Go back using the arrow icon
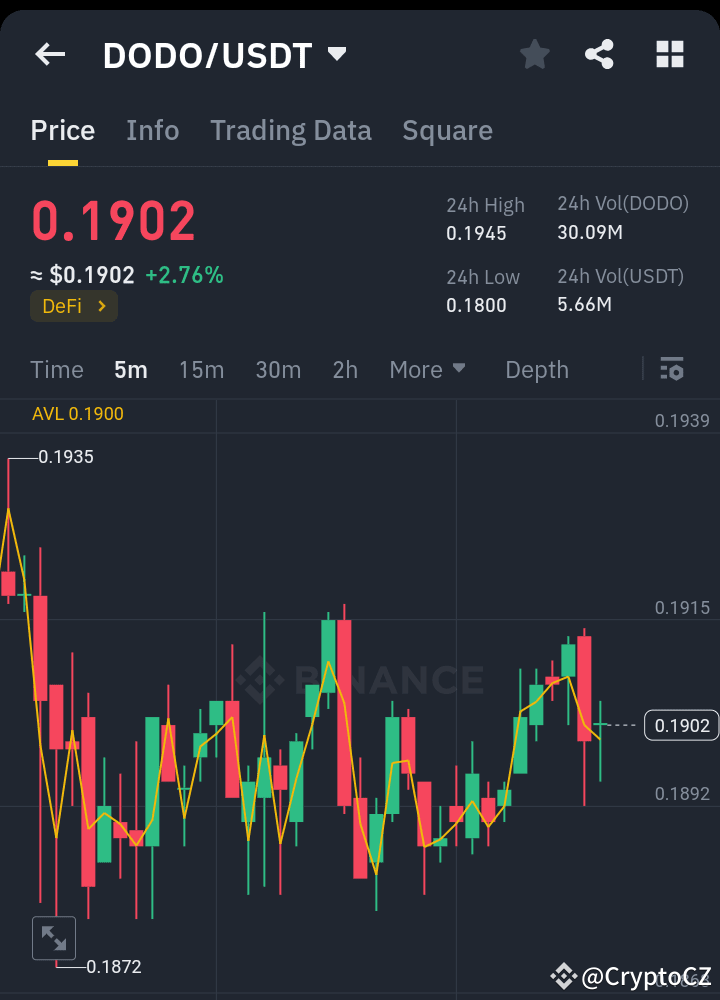This screenshot has height=1000, width=720. (49, 55)
